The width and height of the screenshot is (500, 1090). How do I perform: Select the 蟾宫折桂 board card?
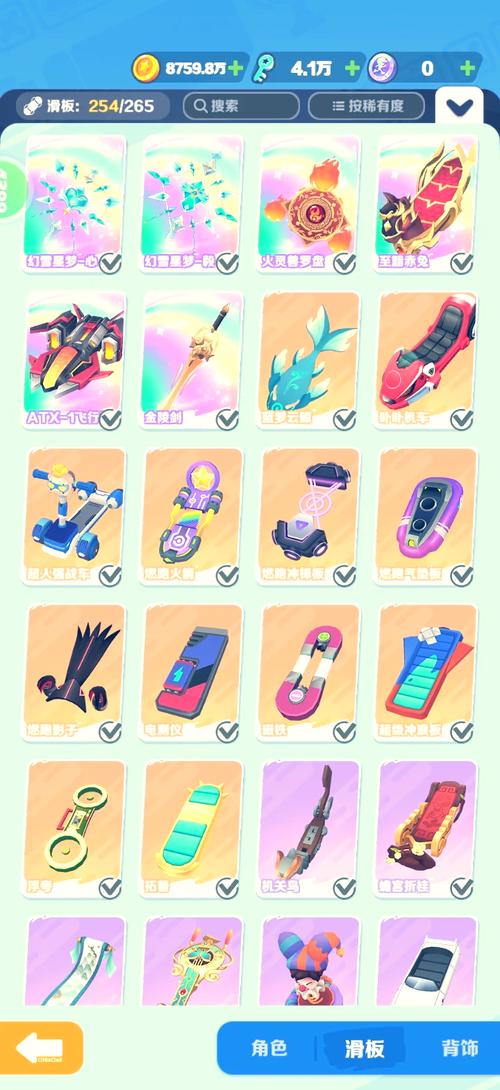coord(426,829)
